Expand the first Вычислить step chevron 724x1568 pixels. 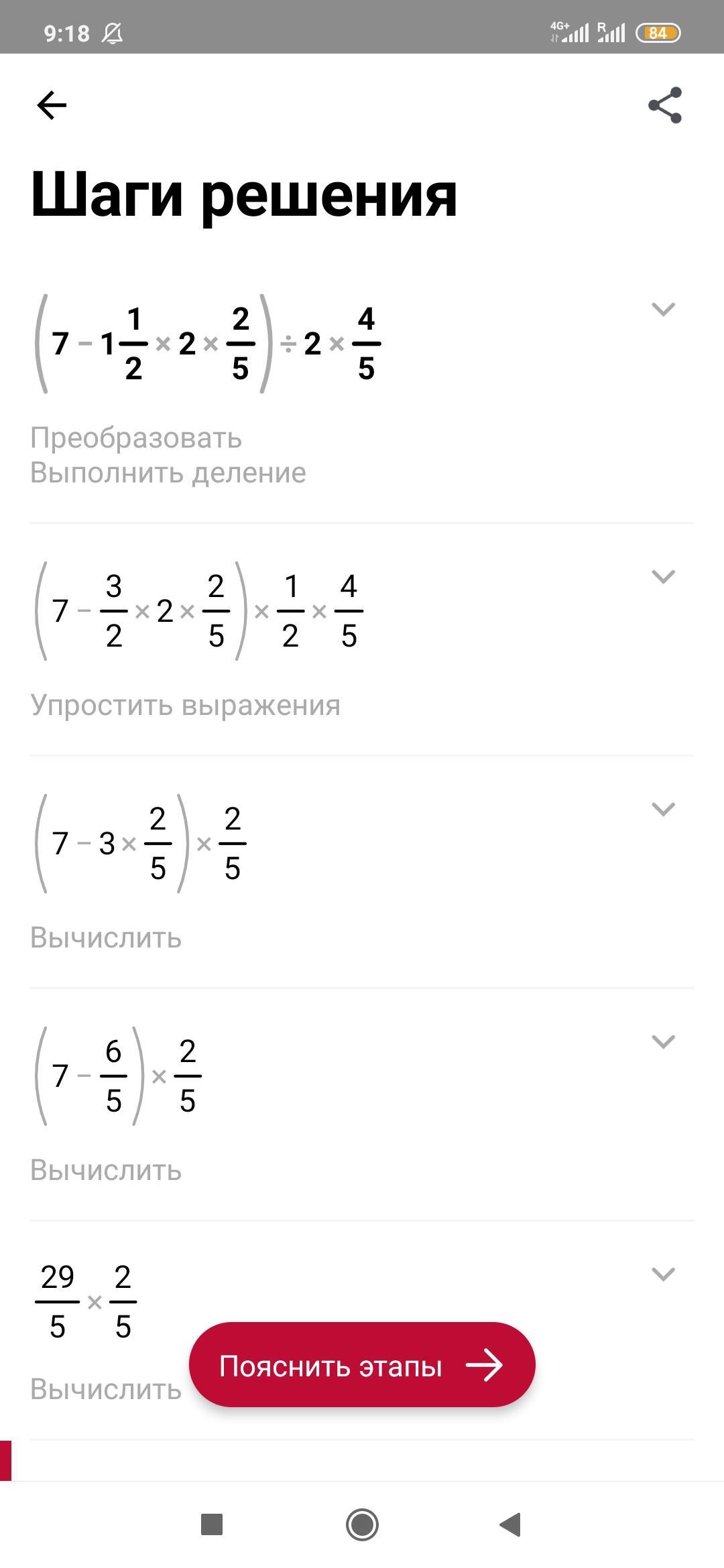663,809
